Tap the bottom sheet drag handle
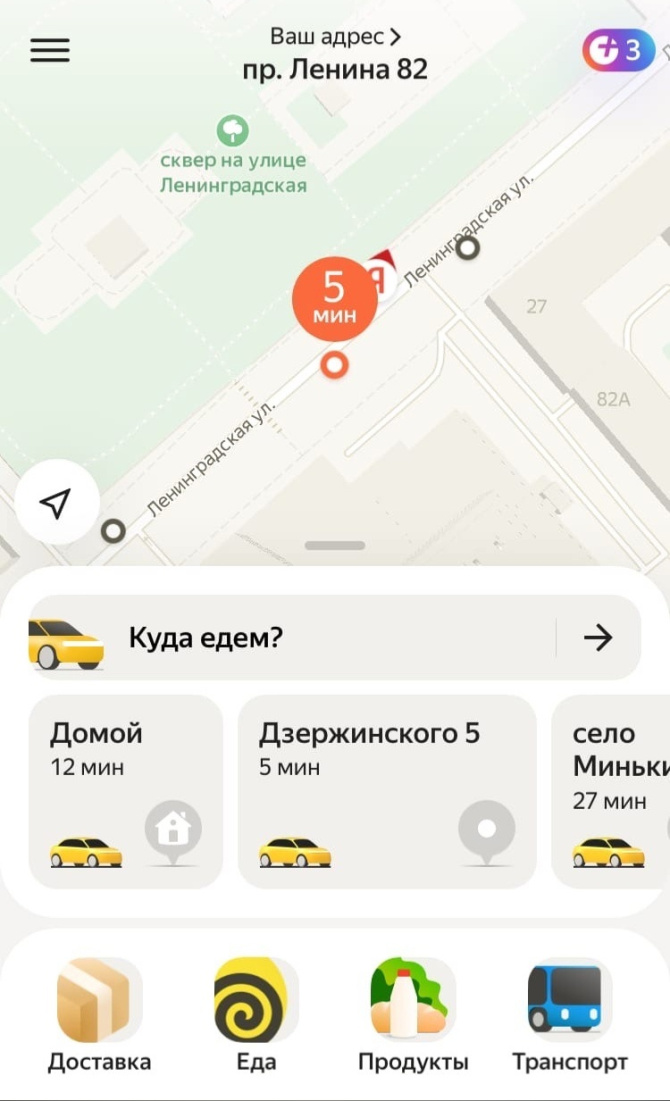This screenshot has width=670, height=1101. tap(335, 545)
